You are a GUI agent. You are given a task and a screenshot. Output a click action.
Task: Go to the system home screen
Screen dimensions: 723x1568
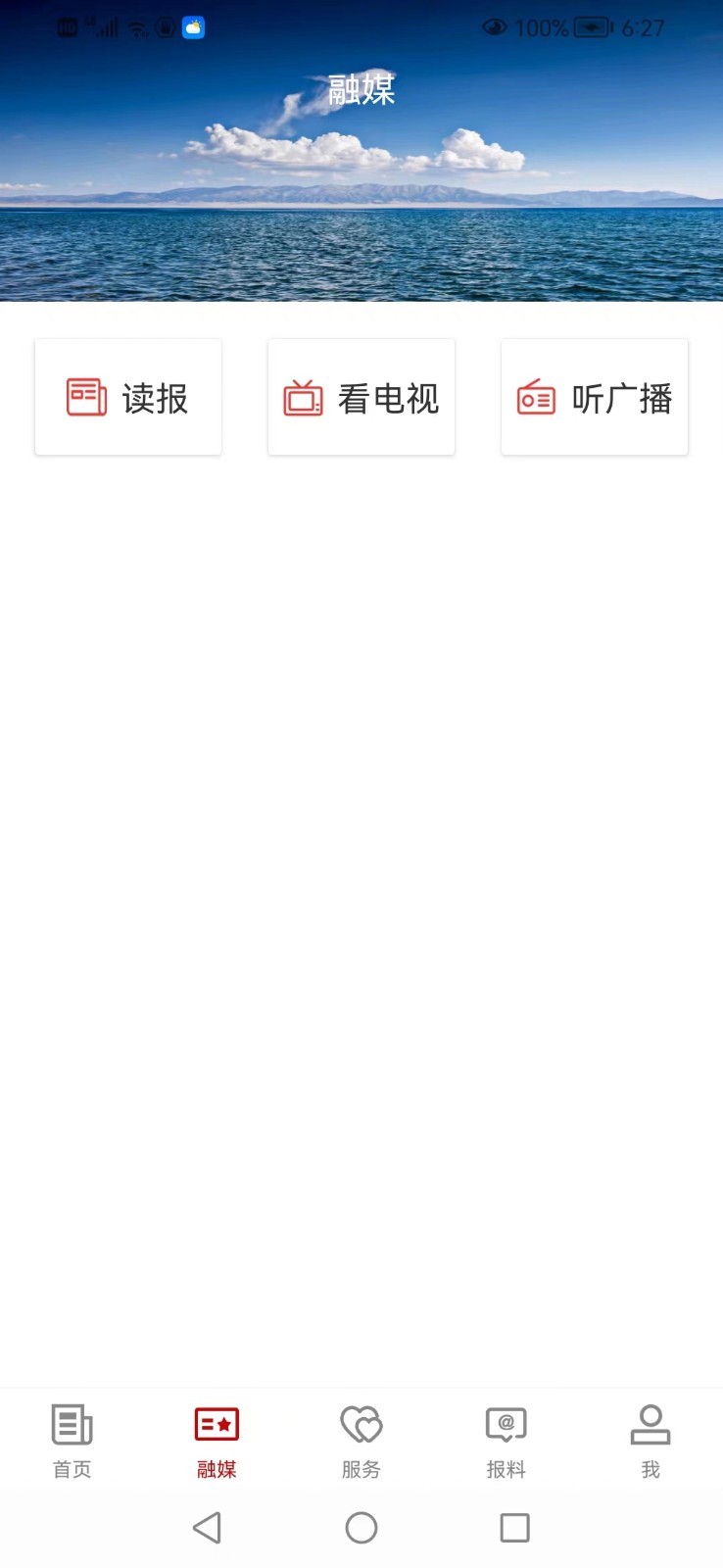[x=361, y=1527]
